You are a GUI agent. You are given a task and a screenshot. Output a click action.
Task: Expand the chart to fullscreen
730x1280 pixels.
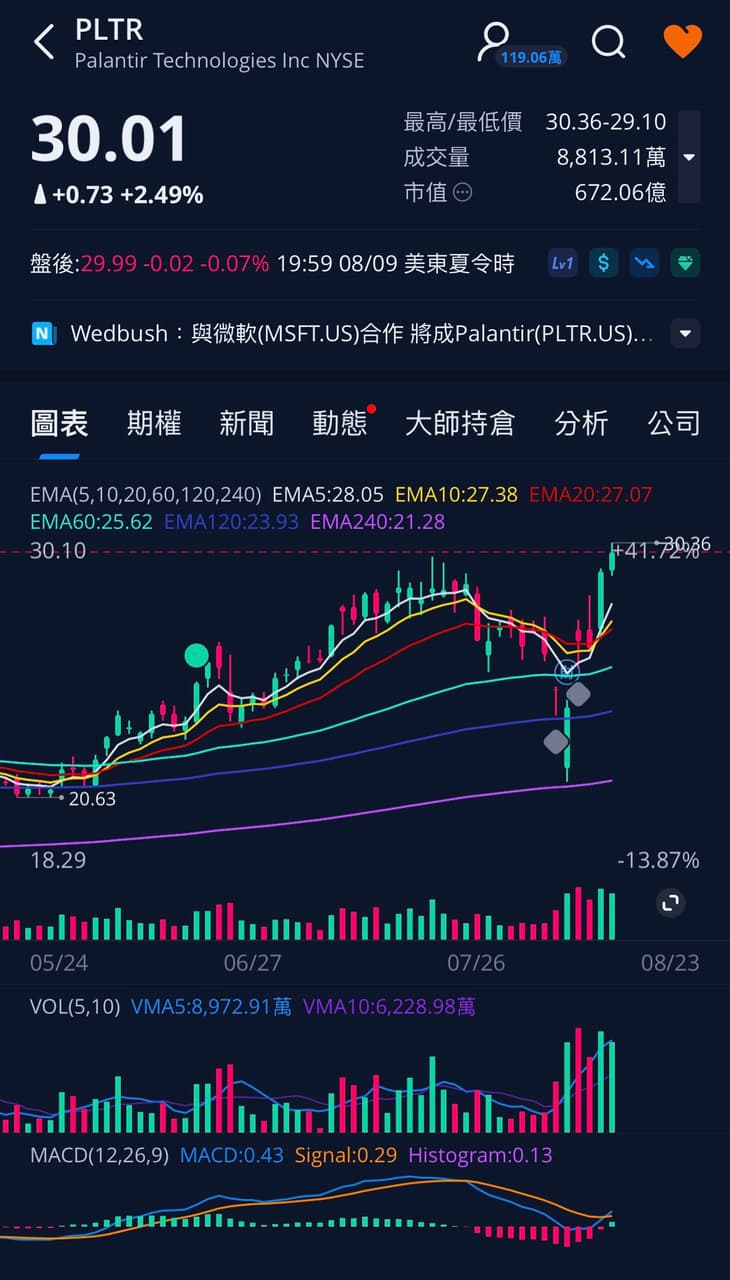(x=670, y=903)
